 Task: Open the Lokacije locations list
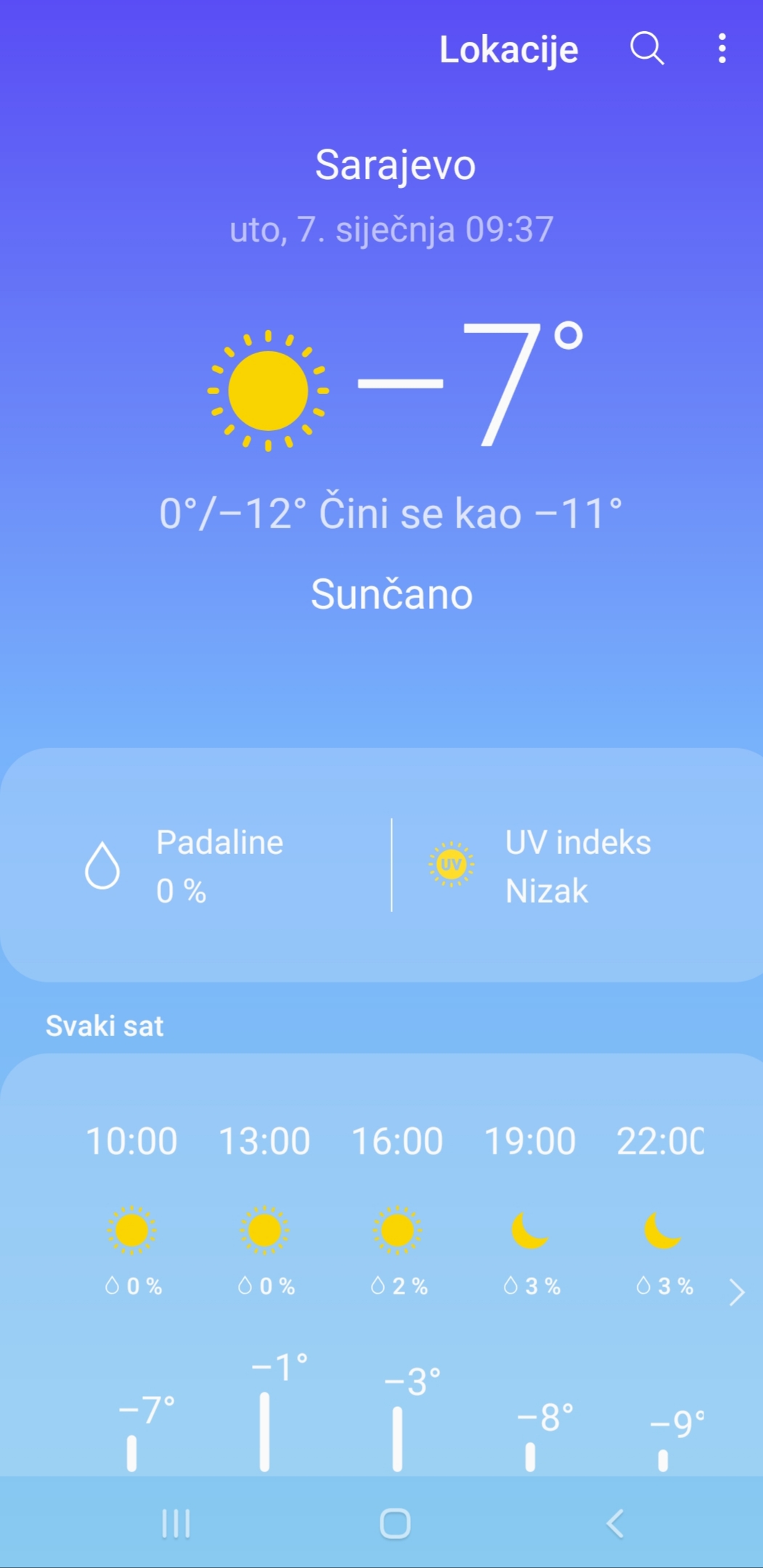[508, 50]
